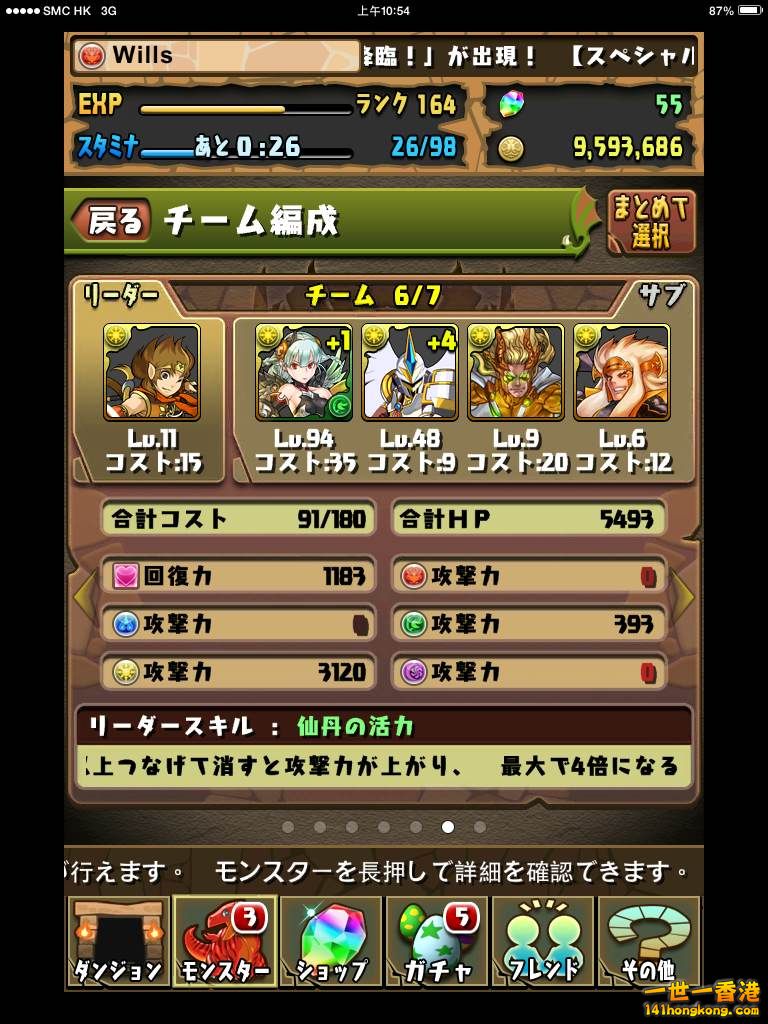Open the その他 others tab
Screen dimensions: 768x1024
(649, 942)
